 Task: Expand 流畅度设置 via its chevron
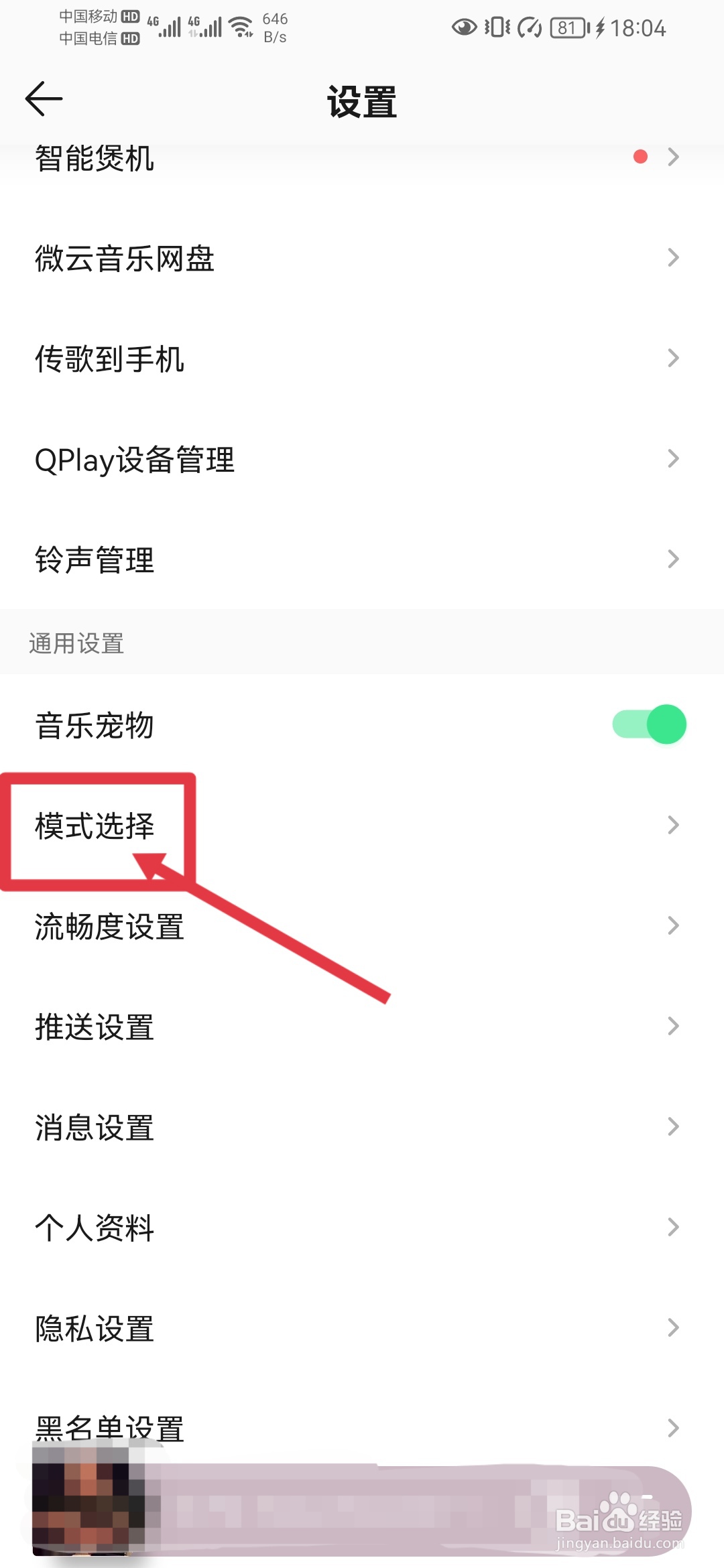click(673, 925)
